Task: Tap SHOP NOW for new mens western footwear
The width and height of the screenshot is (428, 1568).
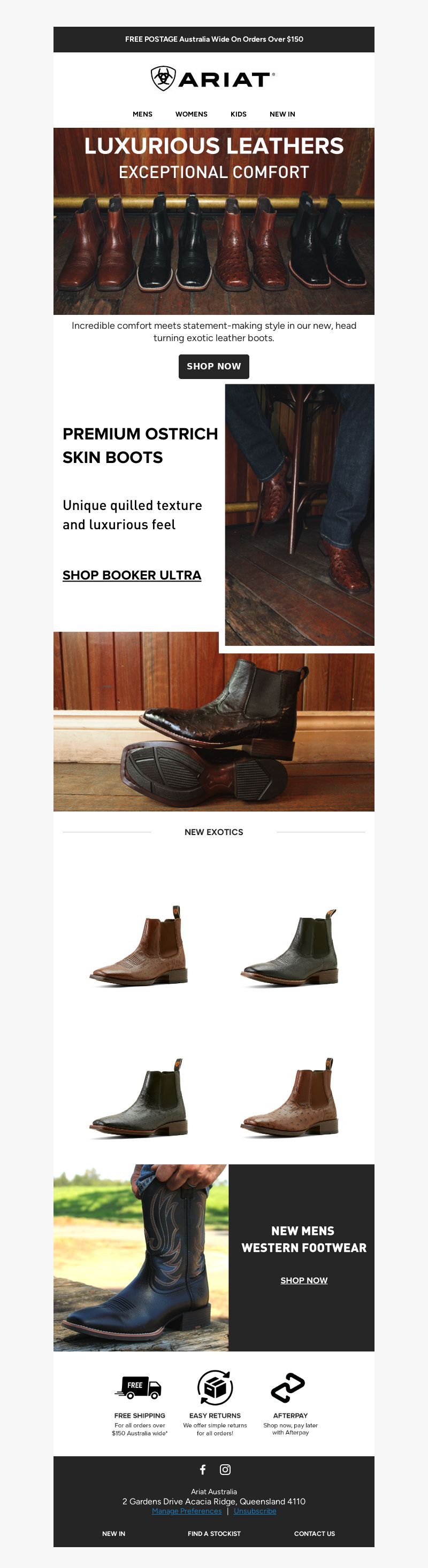Action: click(304, 1280)
